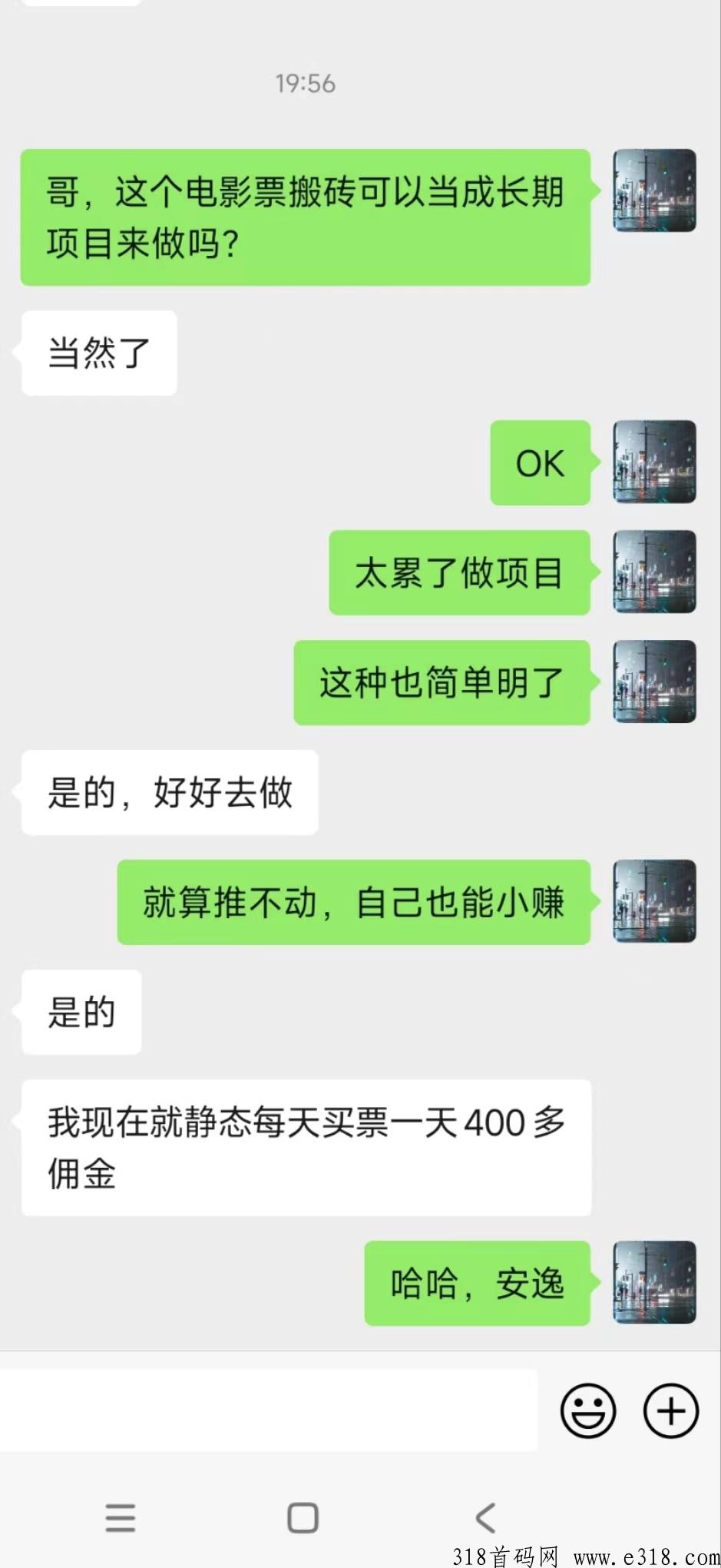The width and height of the screenshot is (721, 1568).
Task: Open the recent apps menu
Action: point(121,1517)
